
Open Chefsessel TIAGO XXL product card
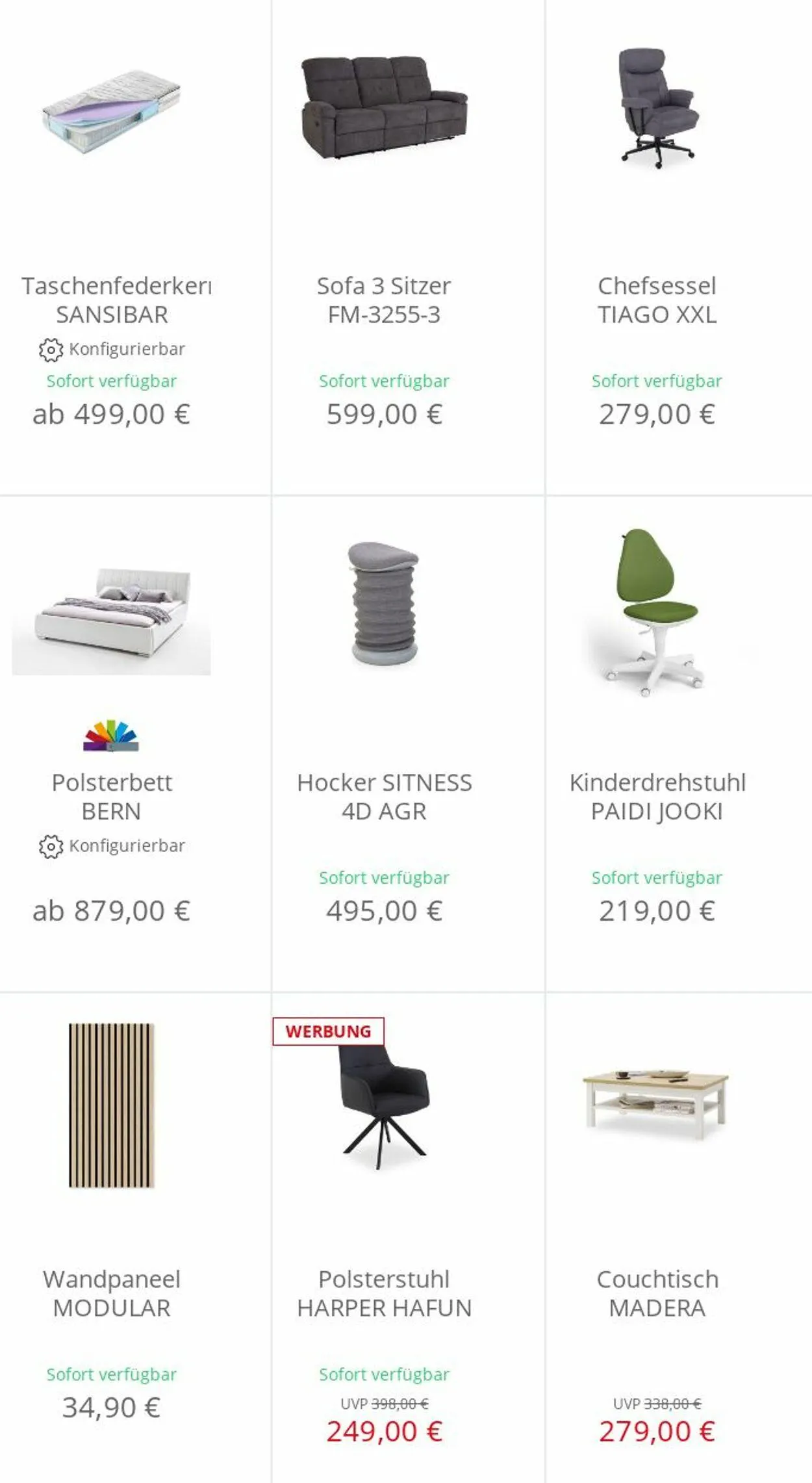(x=679, y=247)
